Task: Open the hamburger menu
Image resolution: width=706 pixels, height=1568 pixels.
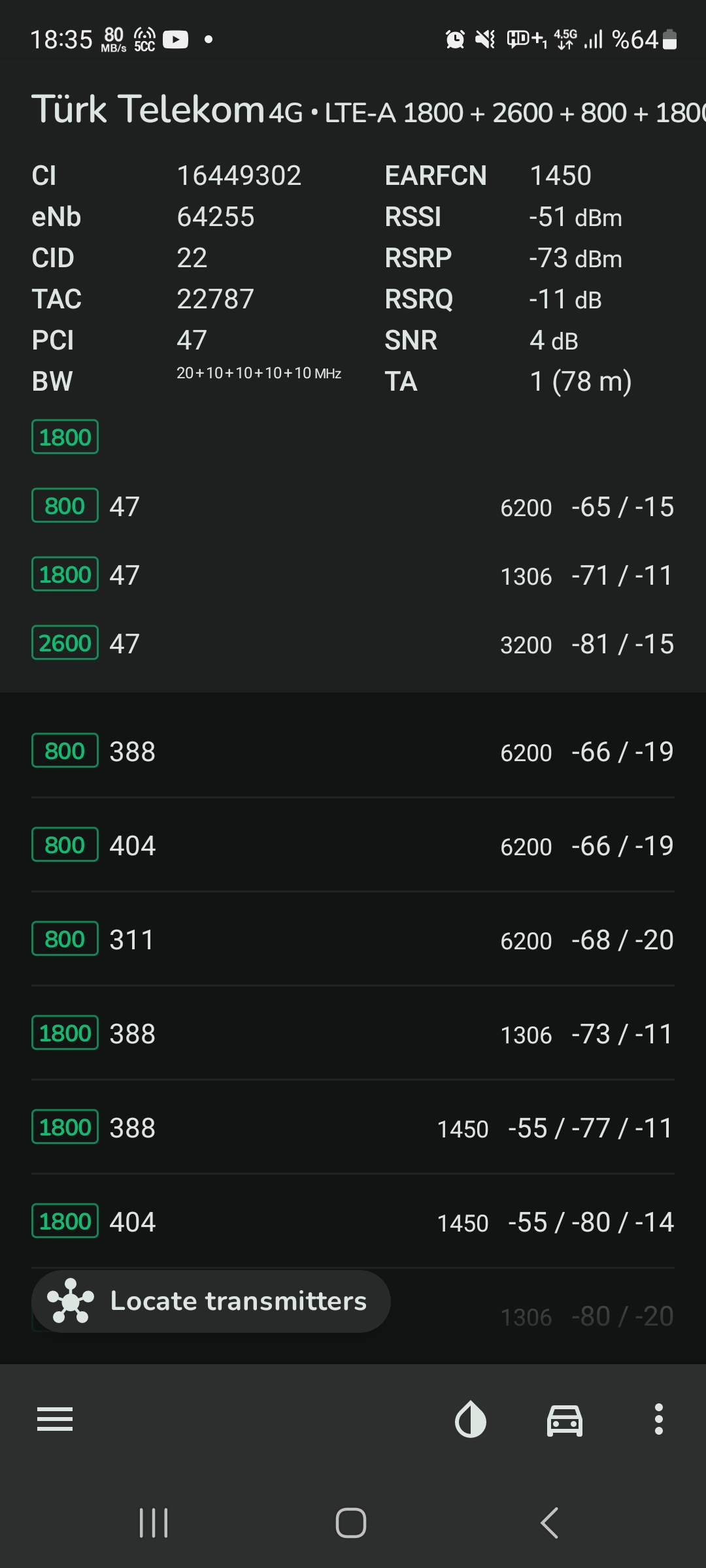Action: pyautogui.click(x=55, y=1419)
